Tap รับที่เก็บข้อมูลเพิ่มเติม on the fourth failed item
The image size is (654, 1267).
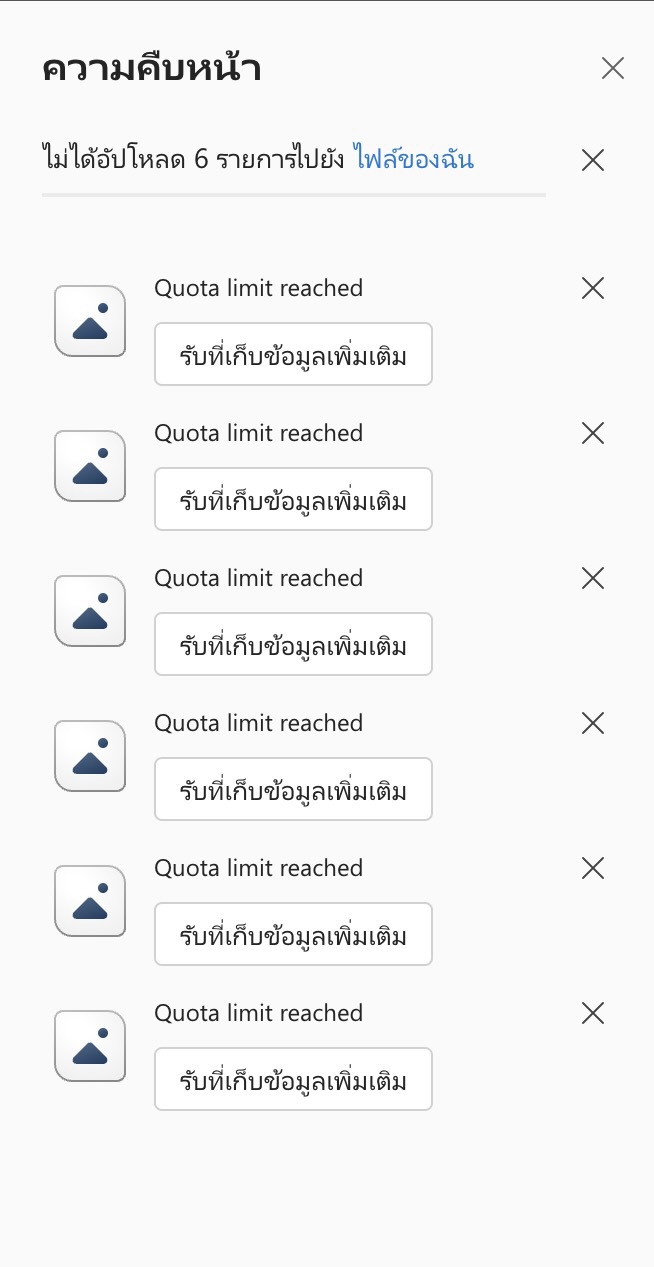tap(293, 789)
